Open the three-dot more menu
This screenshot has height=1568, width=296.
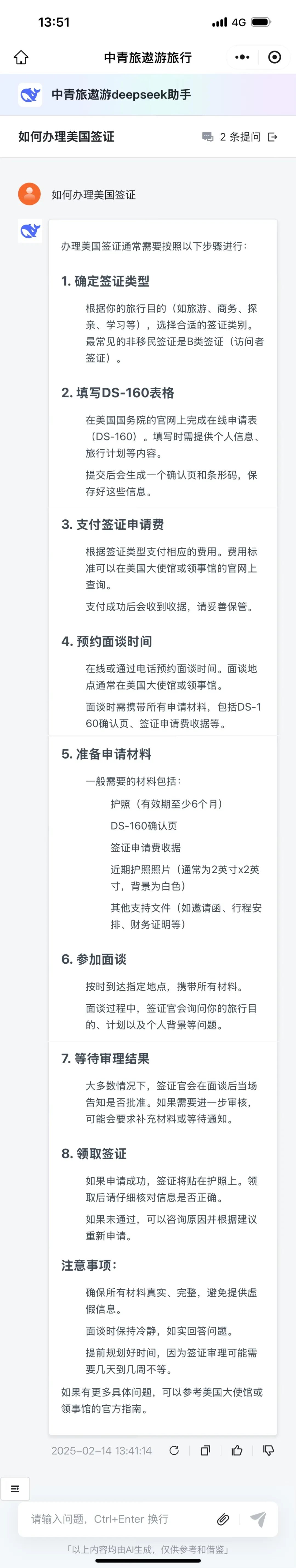tap(242, 57)
